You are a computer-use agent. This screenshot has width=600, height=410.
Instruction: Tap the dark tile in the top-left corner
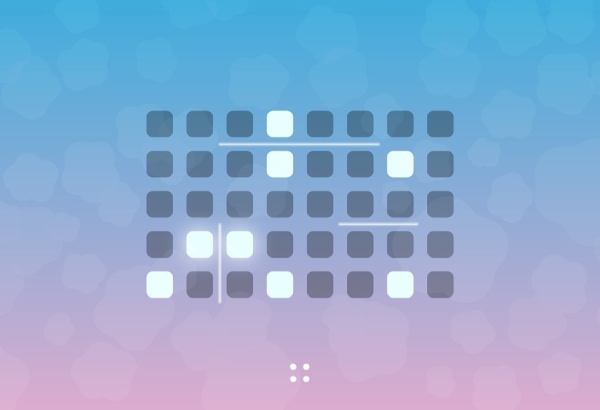[160, 124]
